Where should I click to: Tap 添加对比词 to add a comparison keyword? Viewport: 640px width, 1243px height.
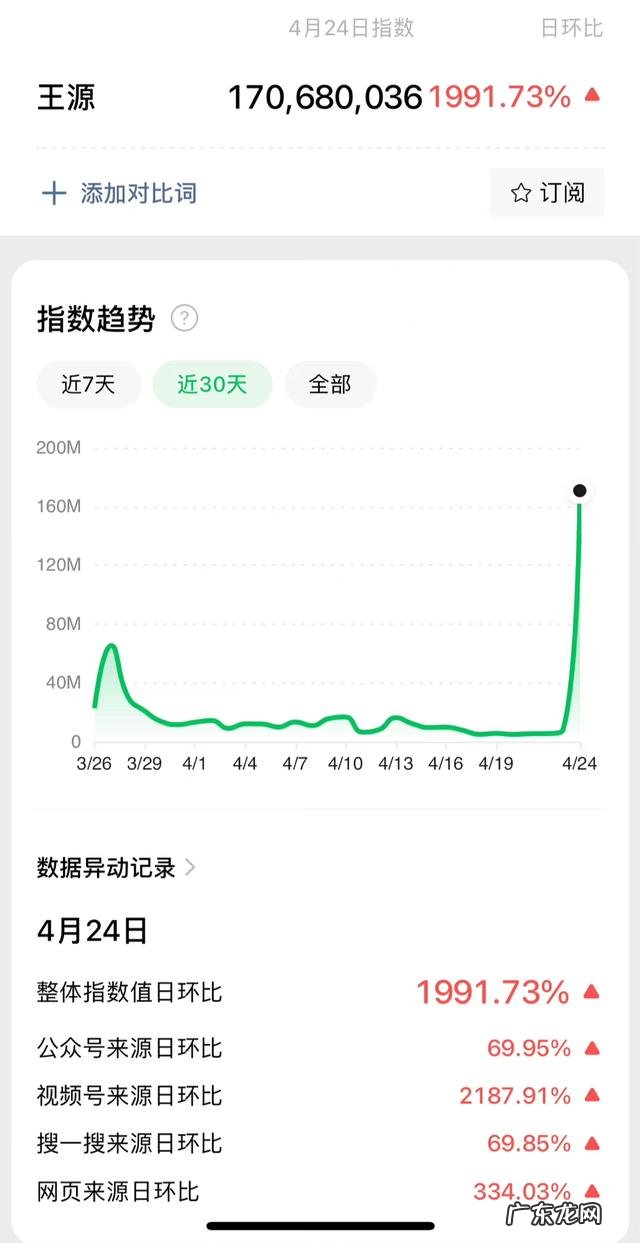pyautogui.click(x=120, y=193)
